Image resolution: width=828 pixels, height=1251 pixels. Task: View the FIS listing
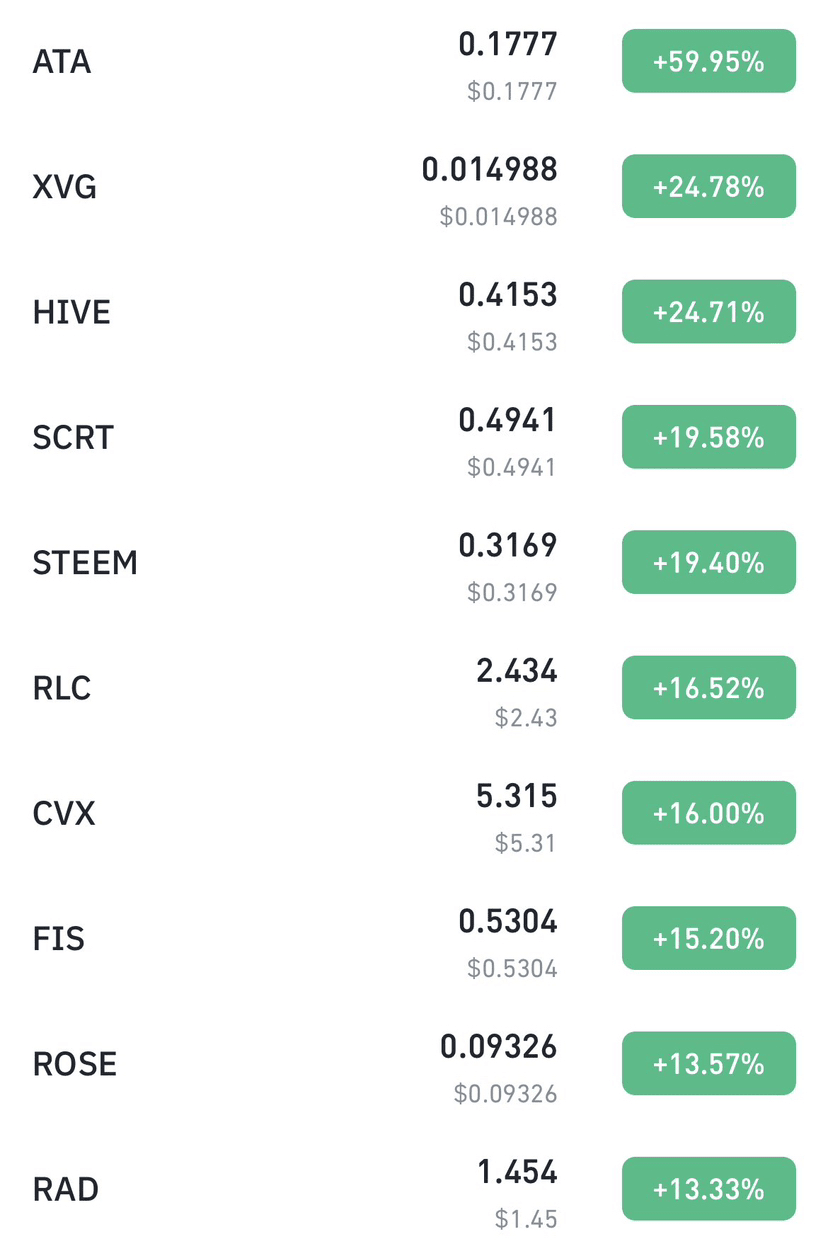click(x=59, y=939)
